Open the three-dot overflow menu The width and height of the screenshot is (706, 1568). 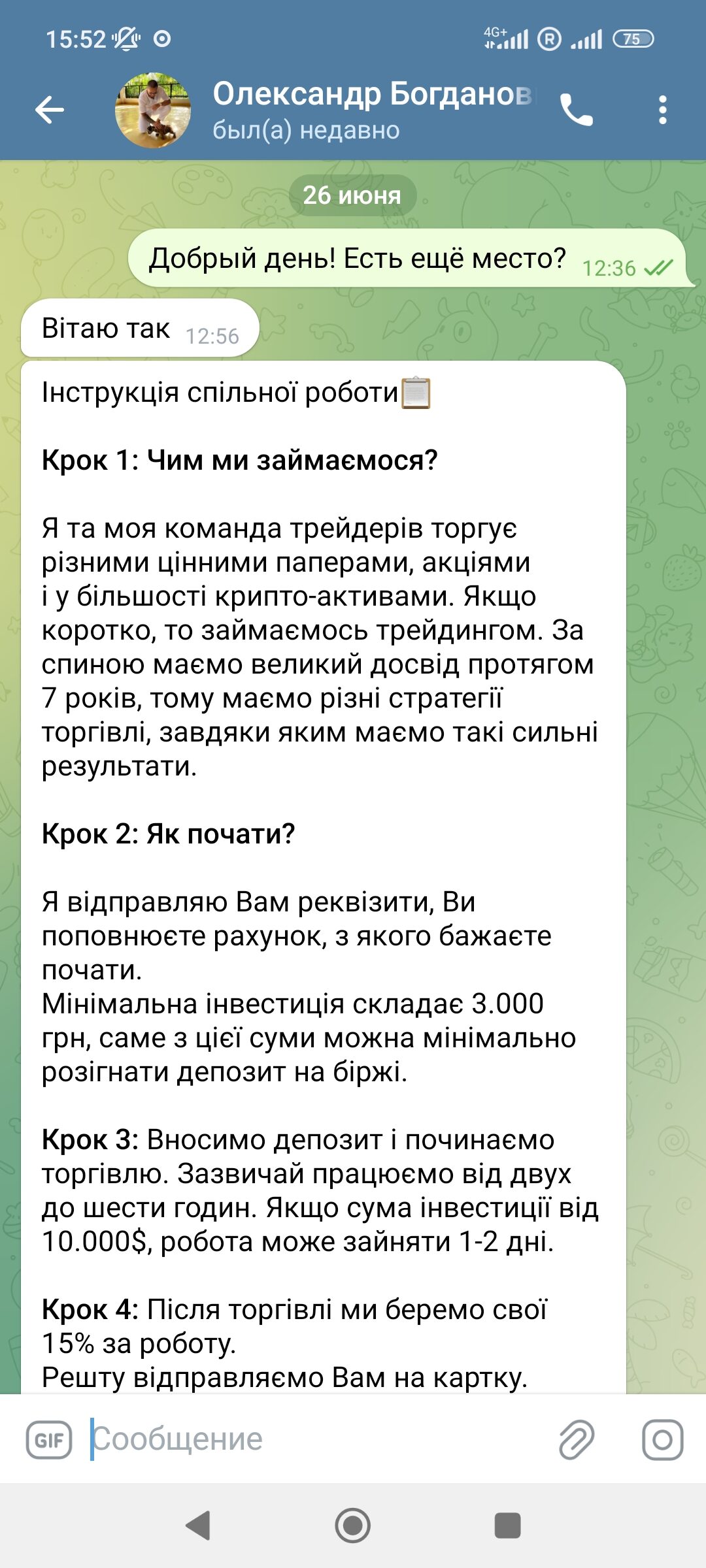tap(663, 110)
